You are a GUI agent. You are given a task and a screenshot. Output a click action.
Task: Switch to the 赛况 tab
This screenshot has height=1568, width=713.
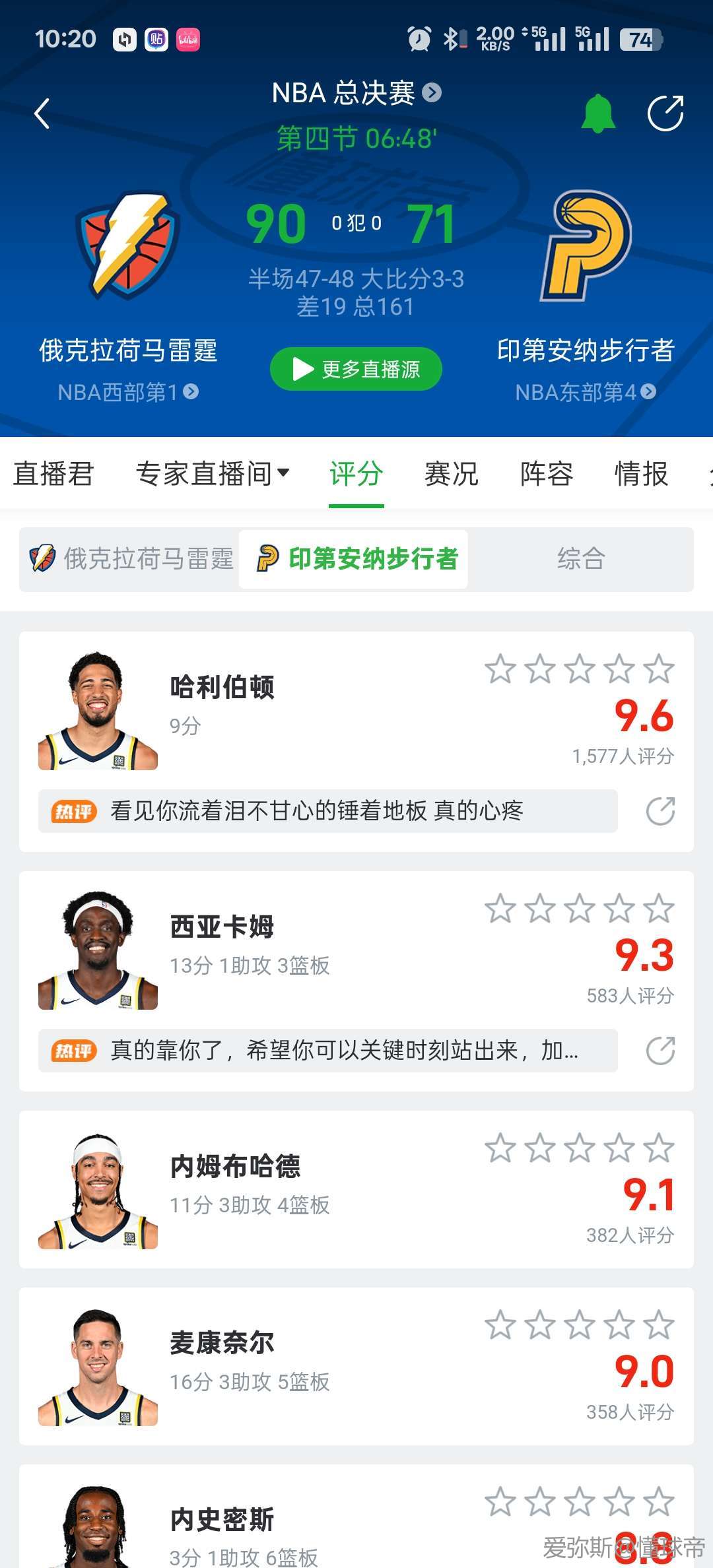point(452,474)
